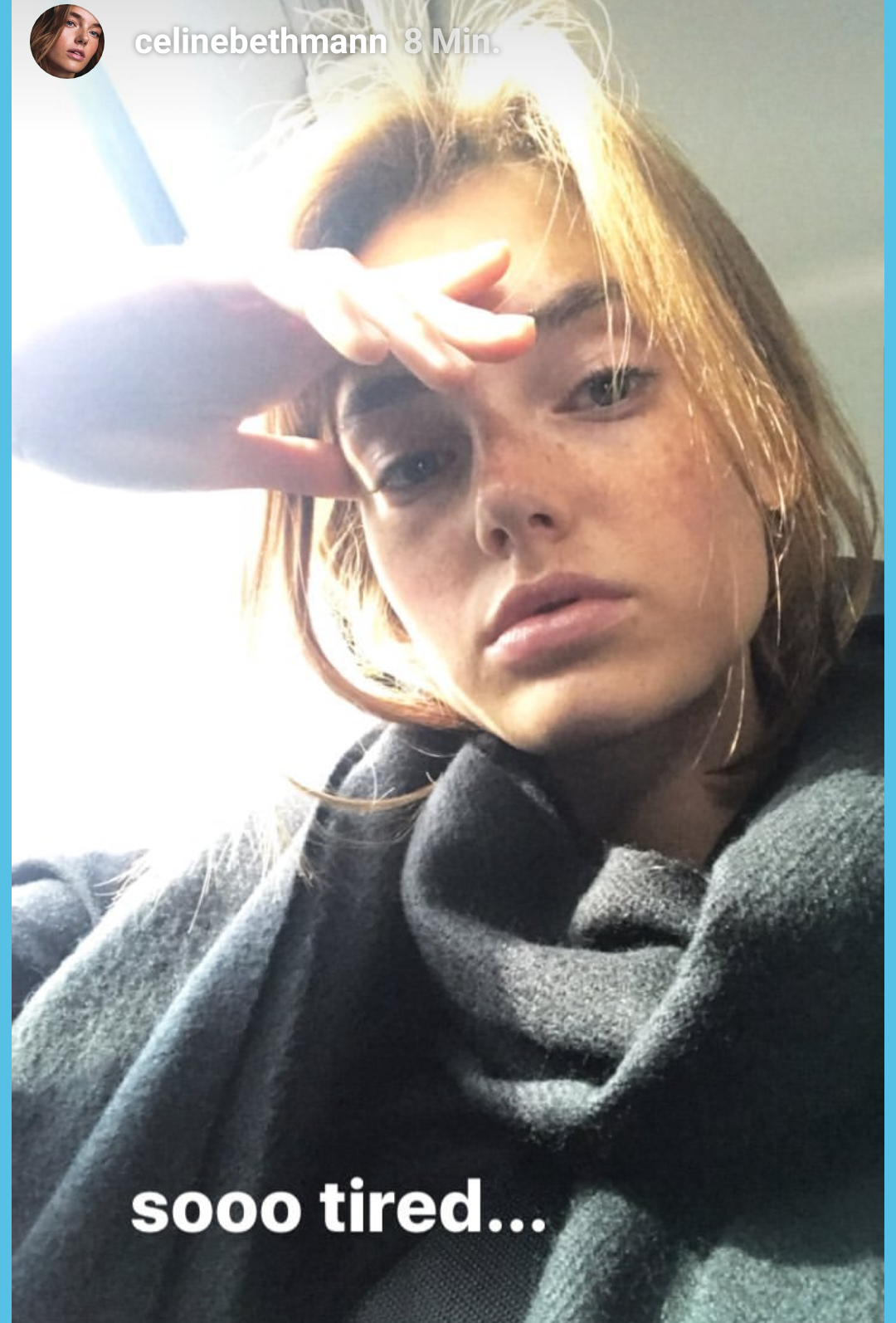This screenshot has height=1323, width=896.
Task: Tap the celinebethmann username
Action: 261,41
